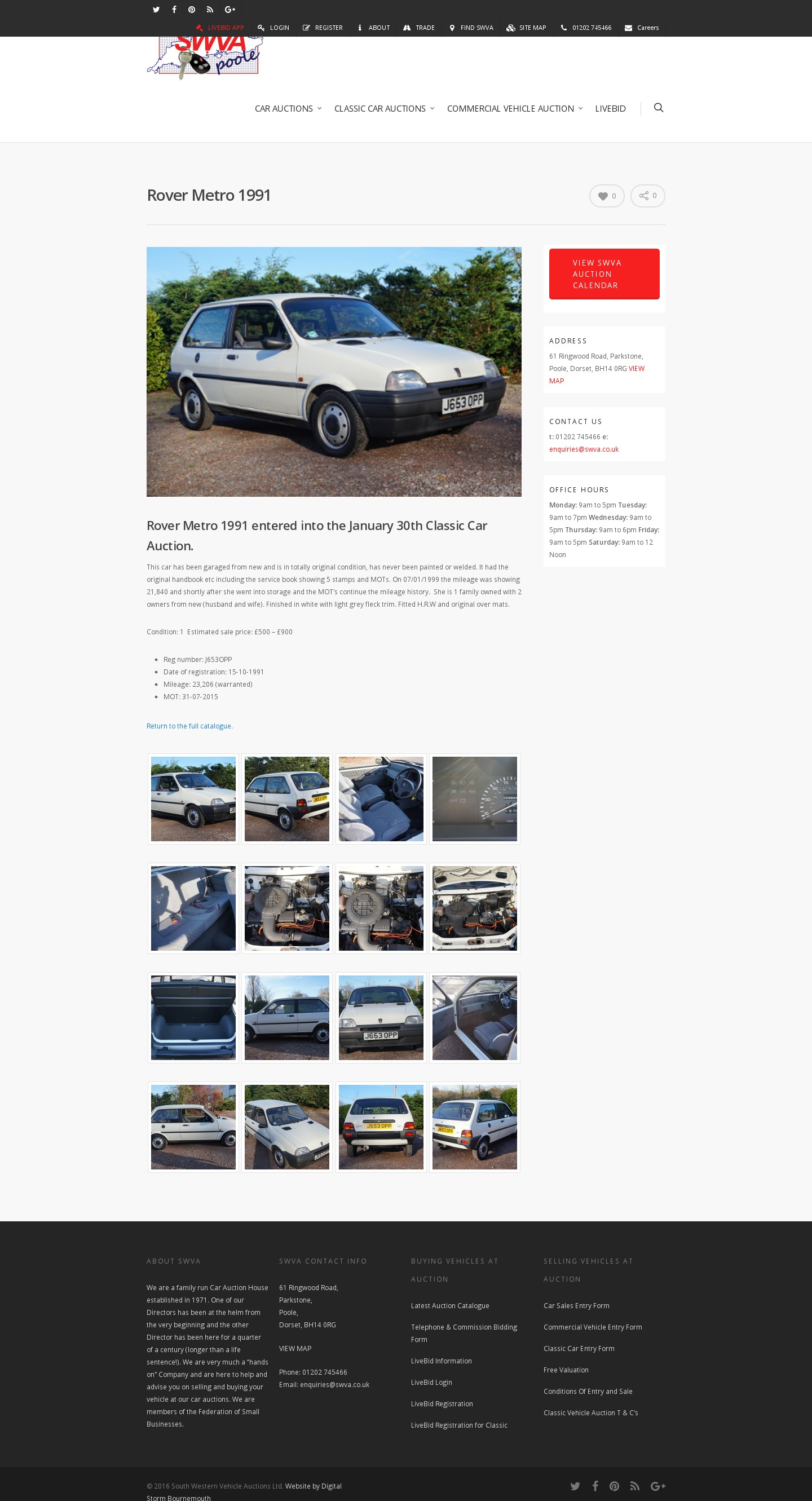Like the Rover Metro 1991 listing

click(x=606, y=196)
